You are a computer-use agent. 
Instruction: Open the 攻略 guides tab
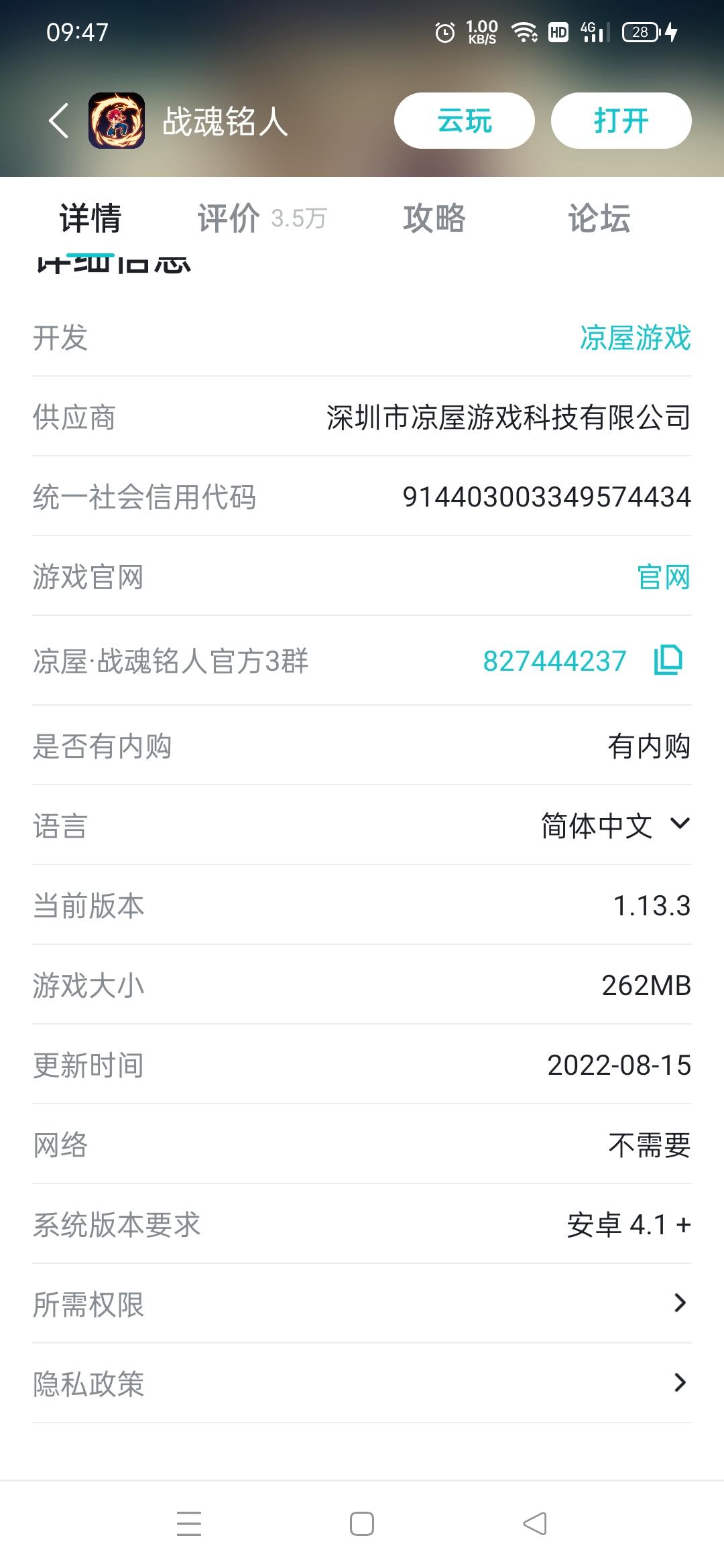434,218
